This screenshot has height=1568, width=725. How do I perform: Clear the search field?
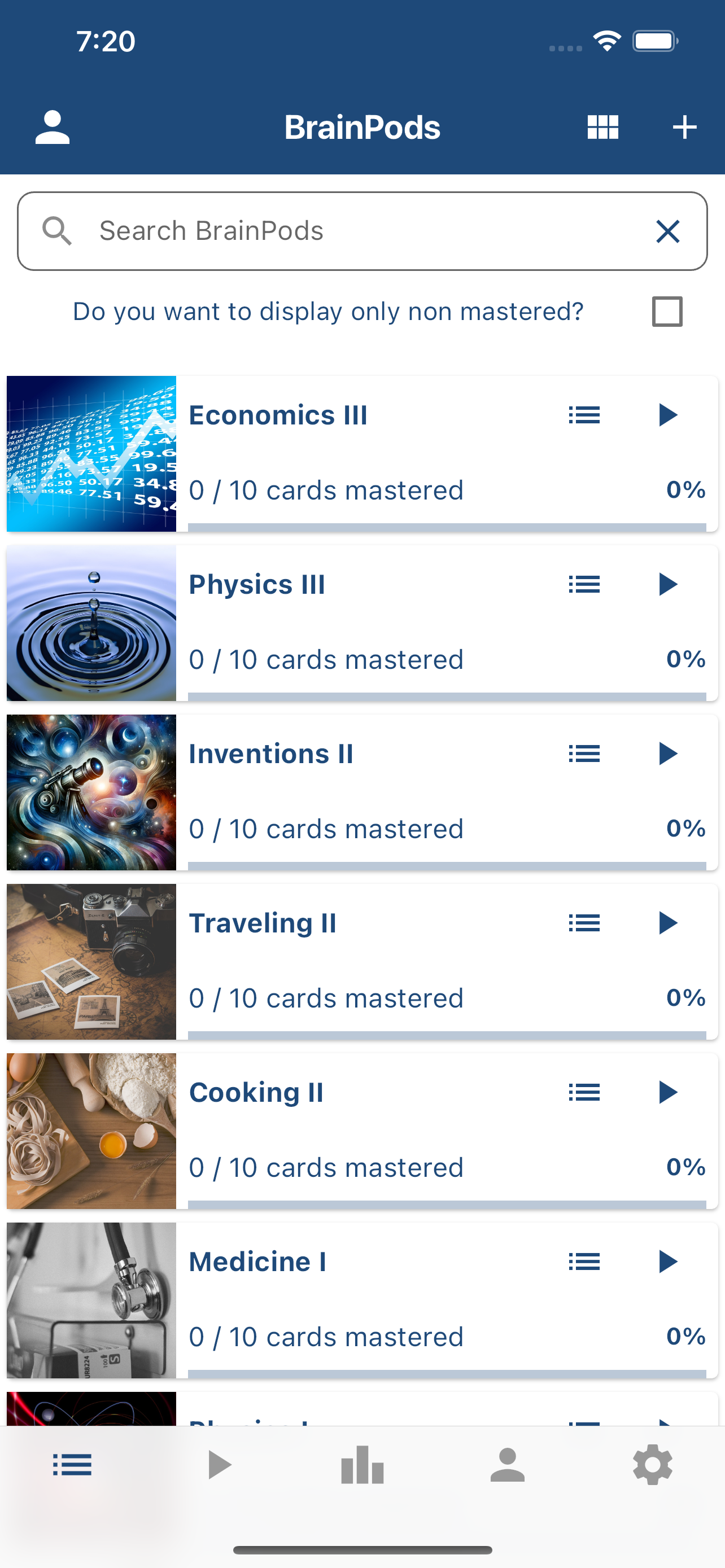(668, 231)
